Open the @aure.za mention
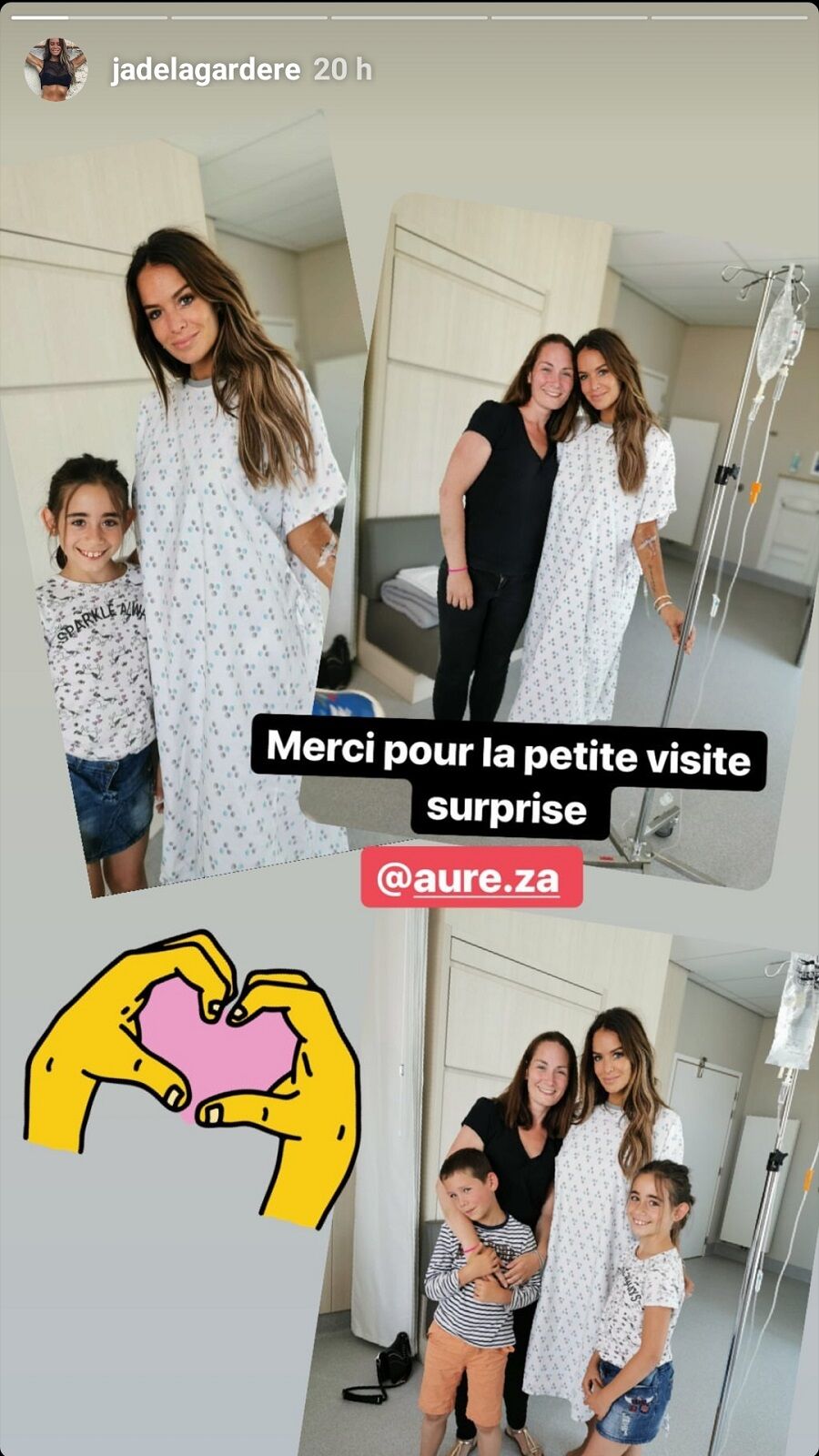Viewport: 819px width, 1456px height. 471,877
